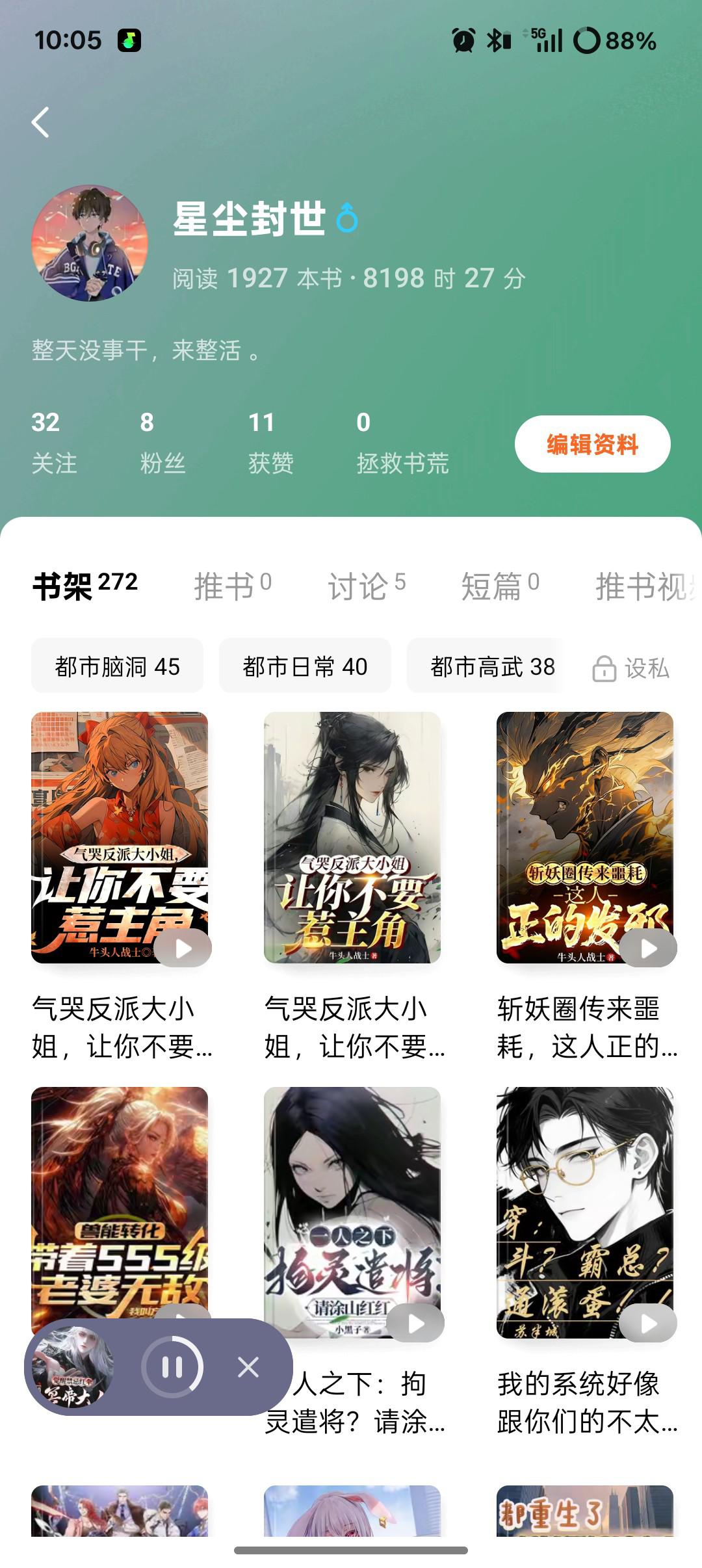Filter bookshelf by 都市脑洞
The width and height of the screenshot is (702, 1568).
[x=117, y=666]
